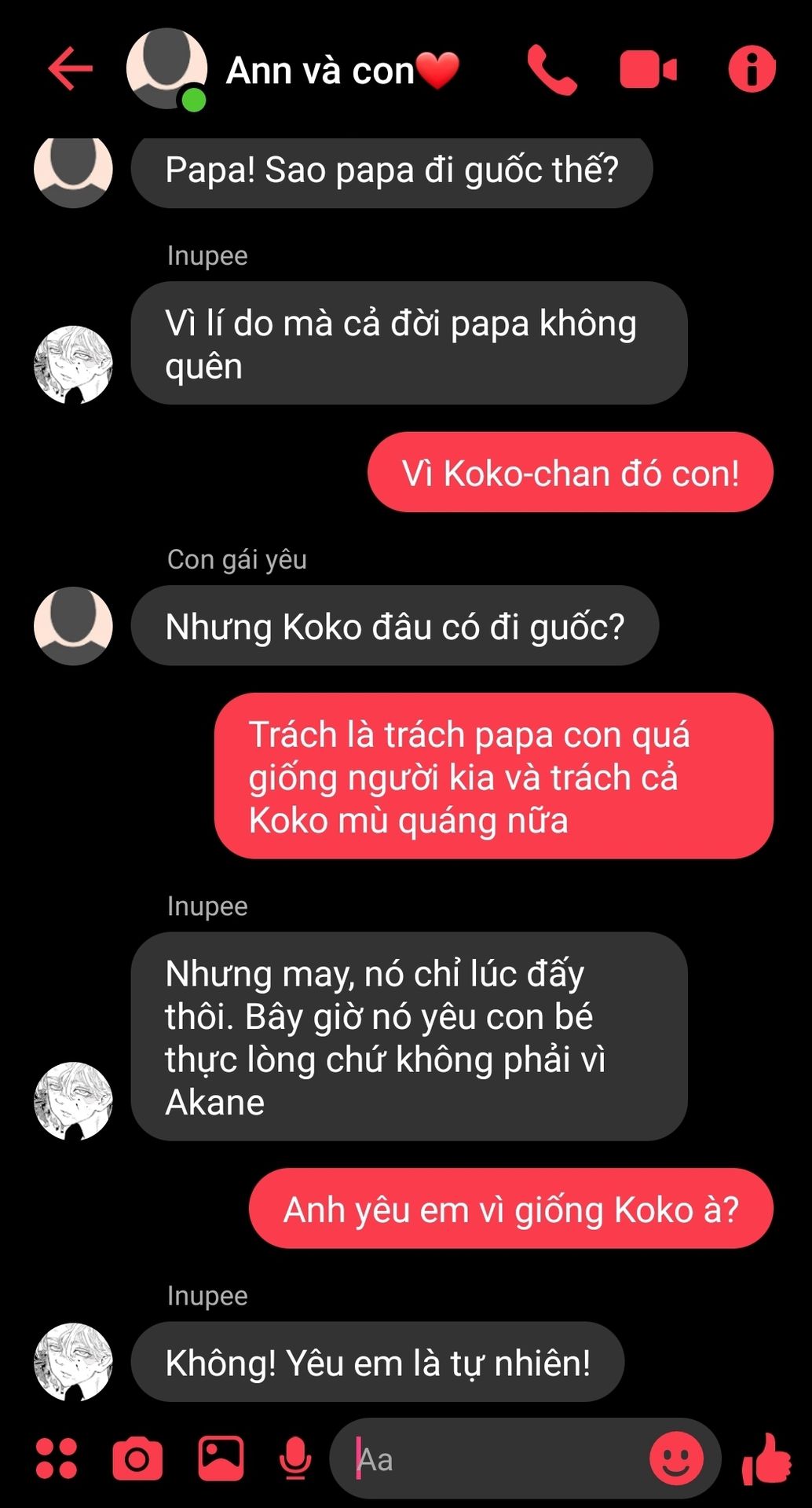
Task: Open conversation info details
Action: pos(752,70)
